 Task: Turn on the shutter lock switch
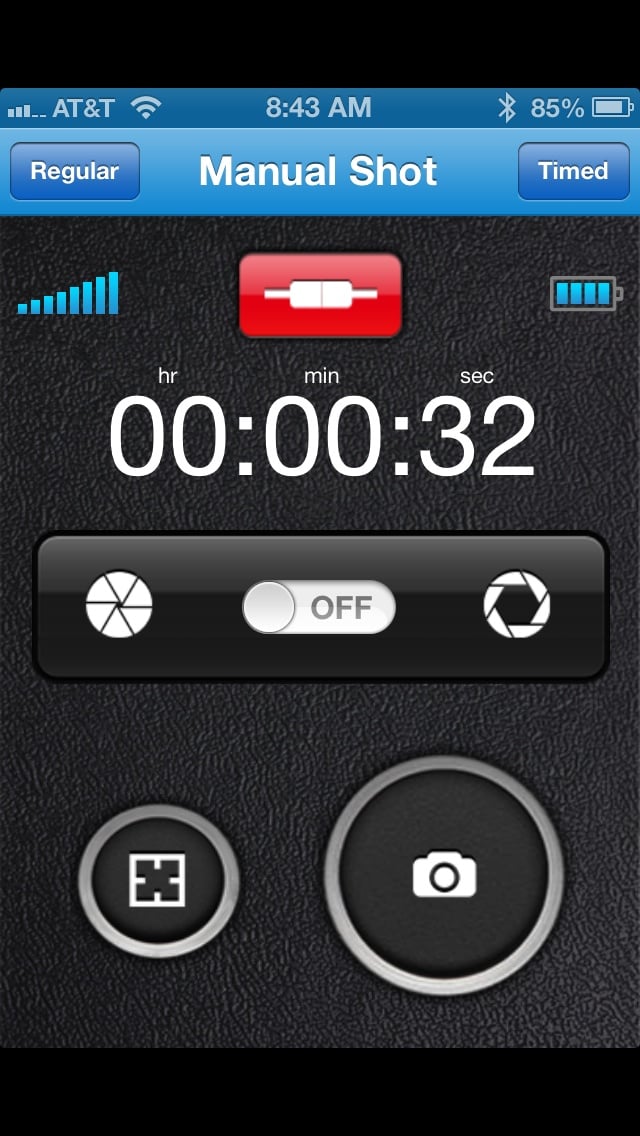click(319, 607)
